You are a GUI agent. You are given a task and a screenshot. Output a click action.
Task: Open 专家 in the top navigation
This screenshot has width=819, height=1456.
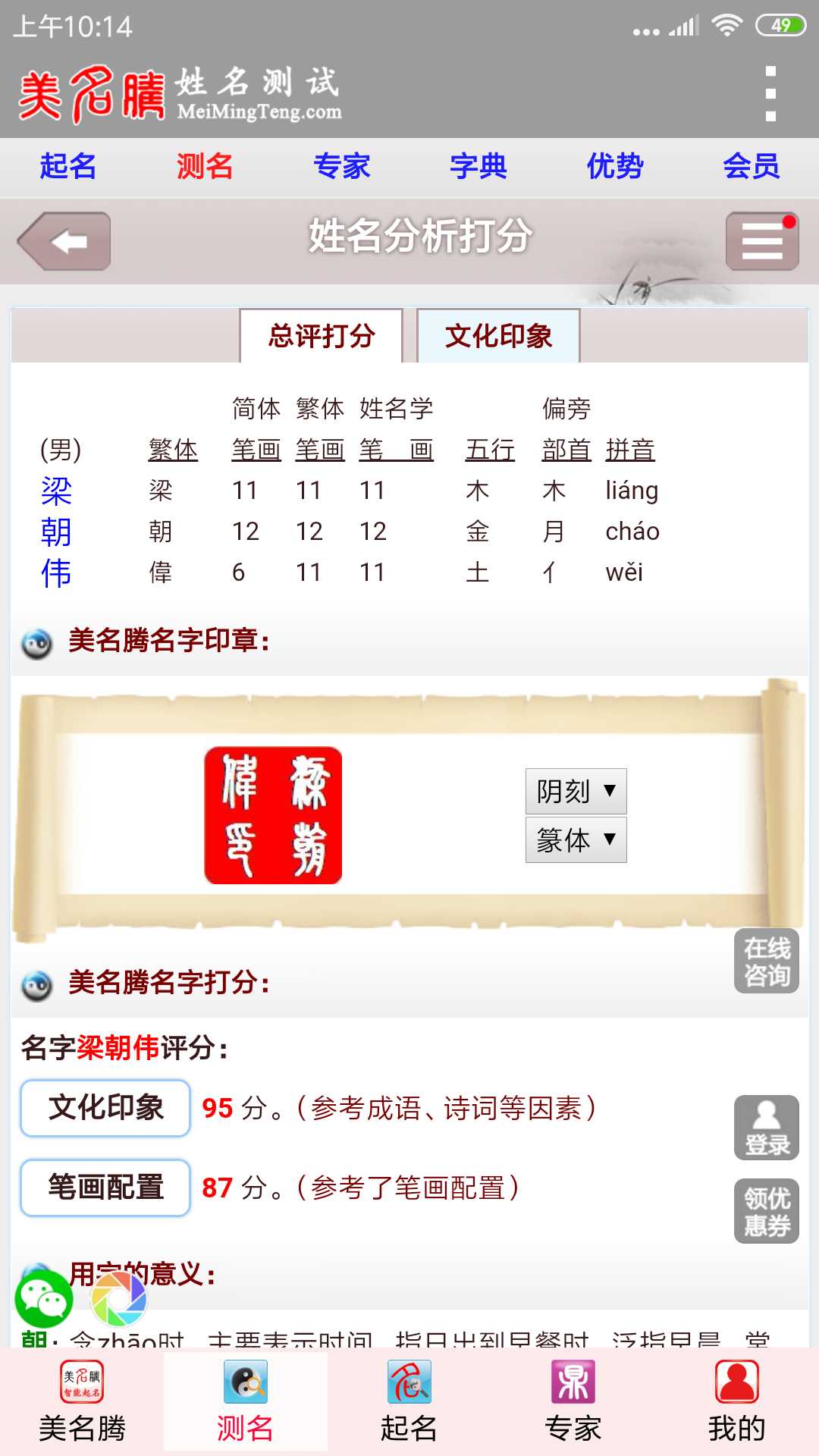342,166
